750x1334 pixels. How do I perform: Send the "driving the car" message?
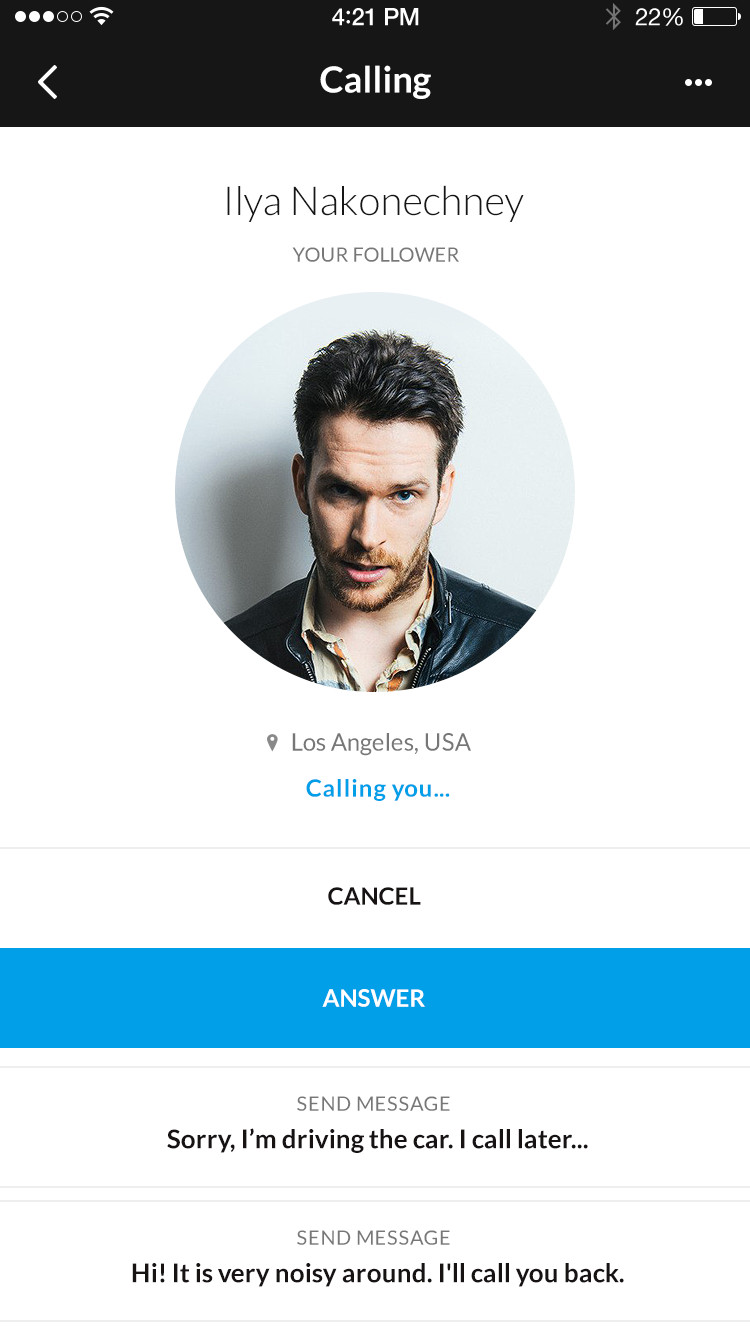(375, 1127)
